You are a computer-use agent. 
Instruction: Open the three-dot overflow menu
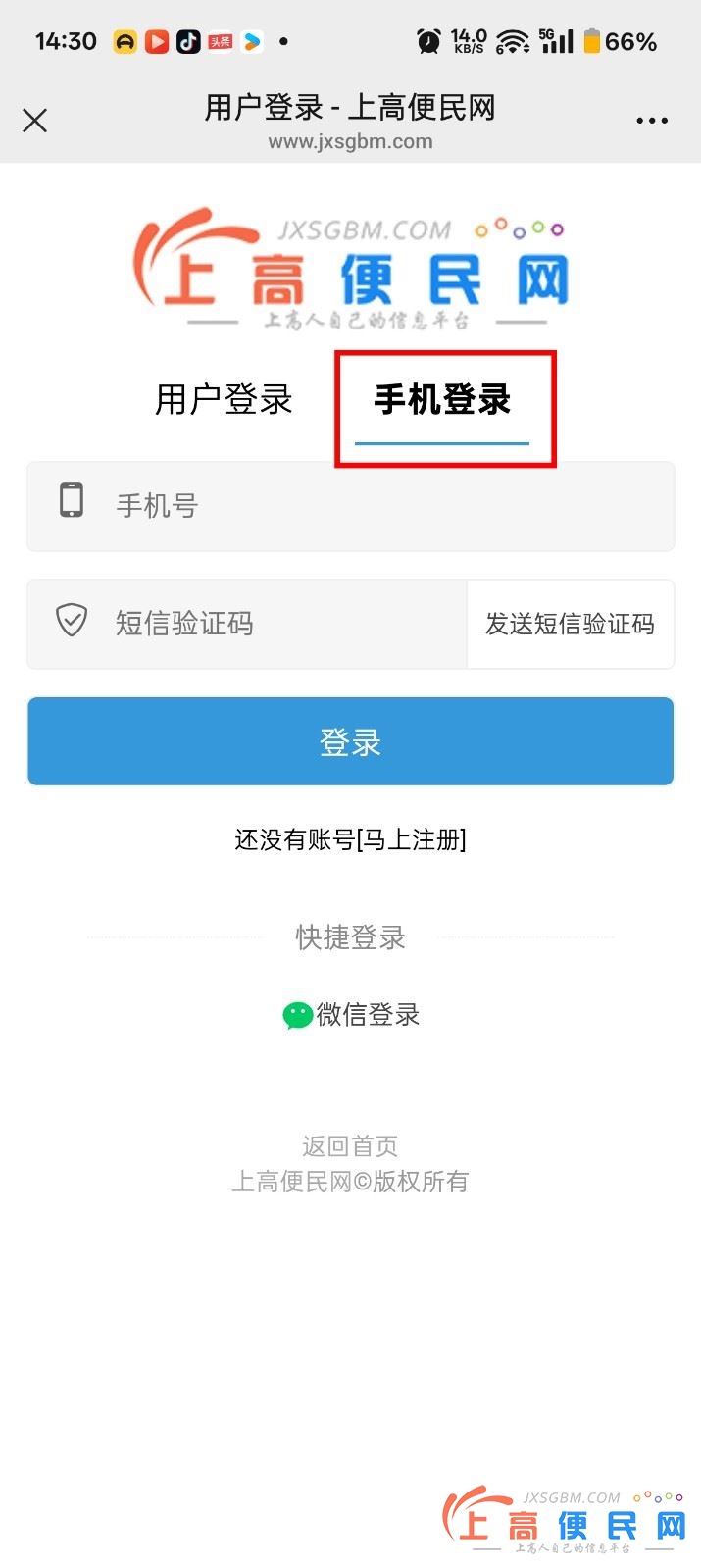click(x=651, y=121)
